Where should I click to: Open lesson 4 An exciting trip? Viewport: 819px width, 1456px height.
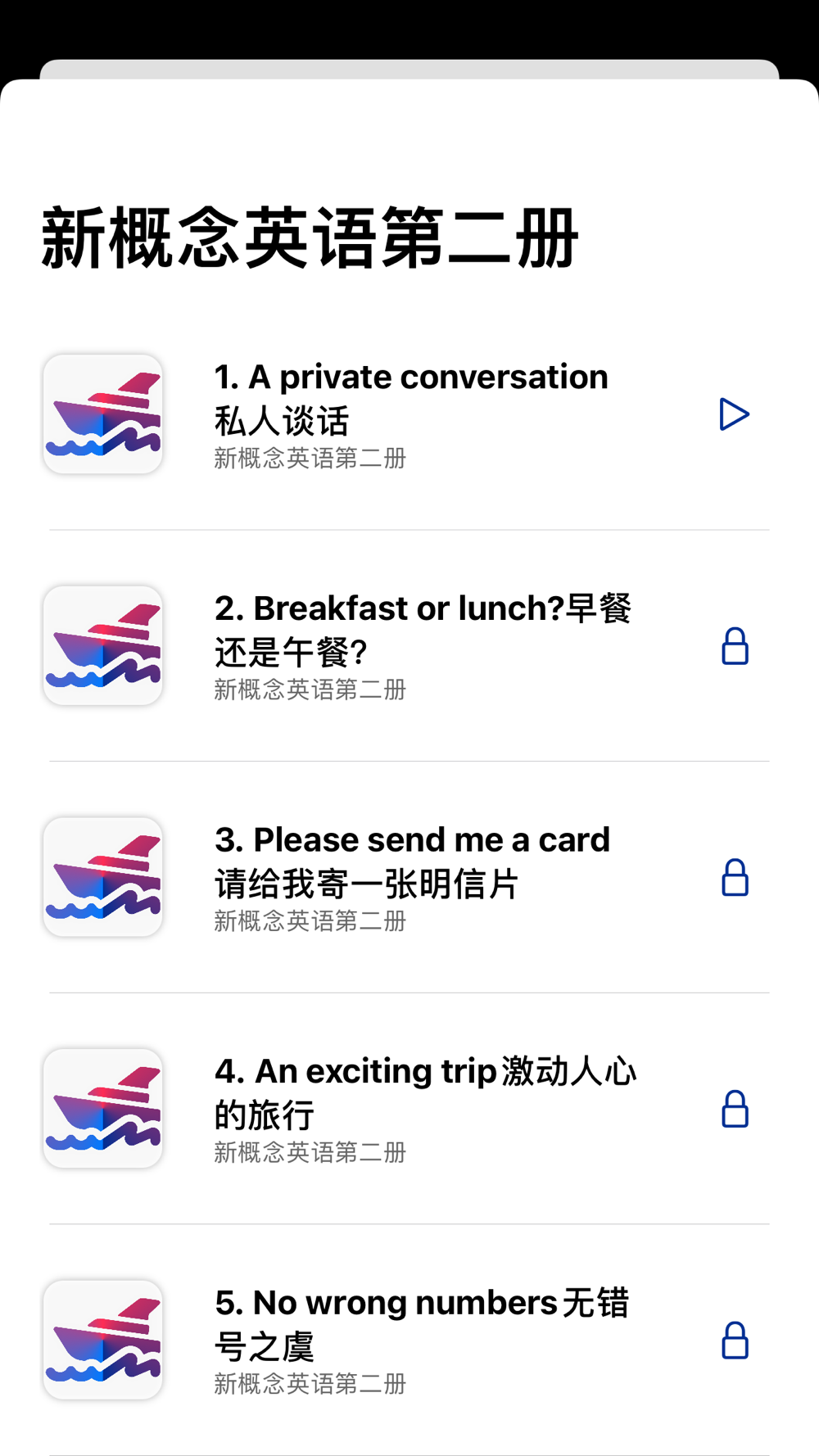point(409,1109)
